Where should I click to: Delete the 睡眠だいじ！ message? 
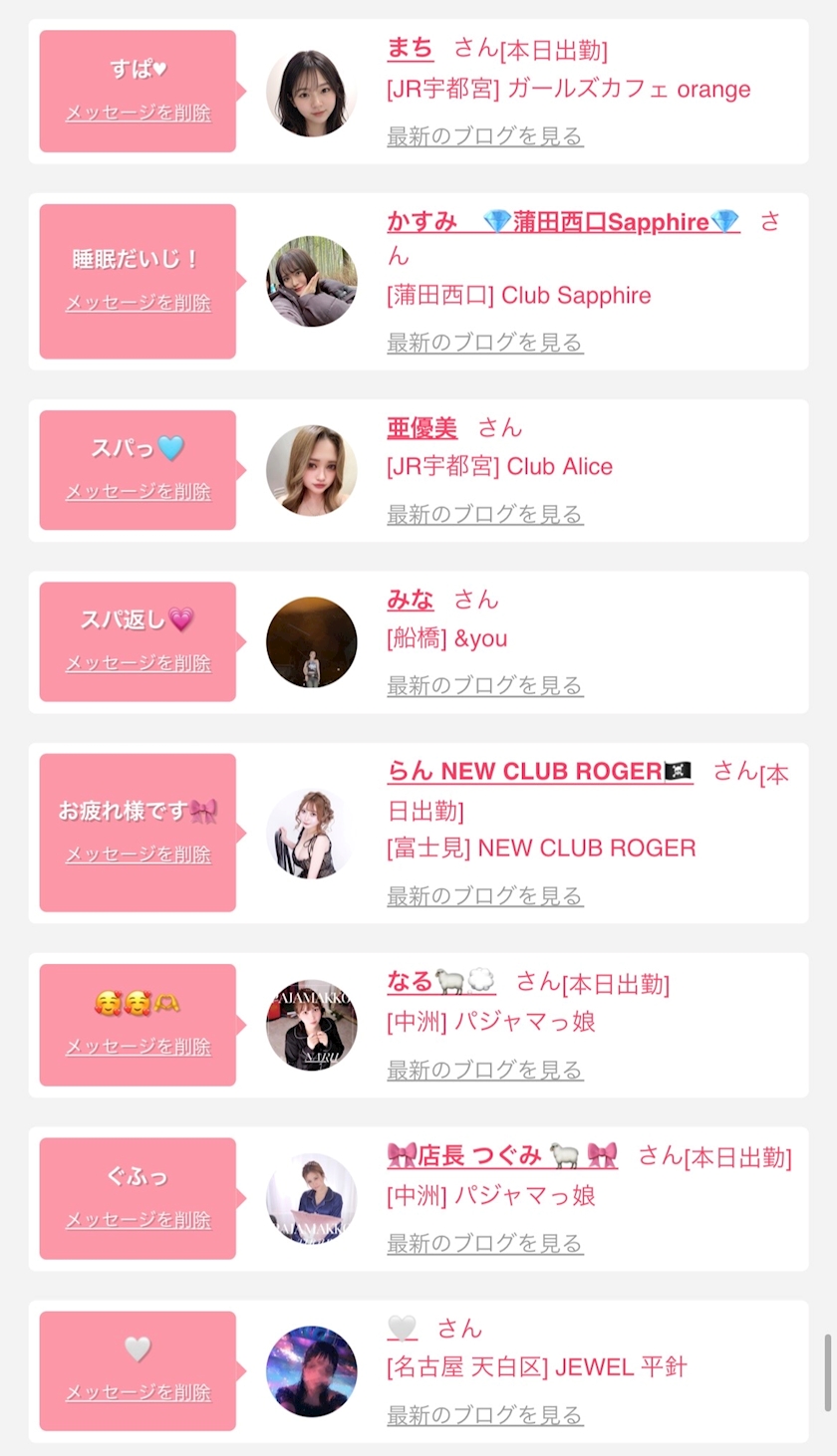point(139,303)
